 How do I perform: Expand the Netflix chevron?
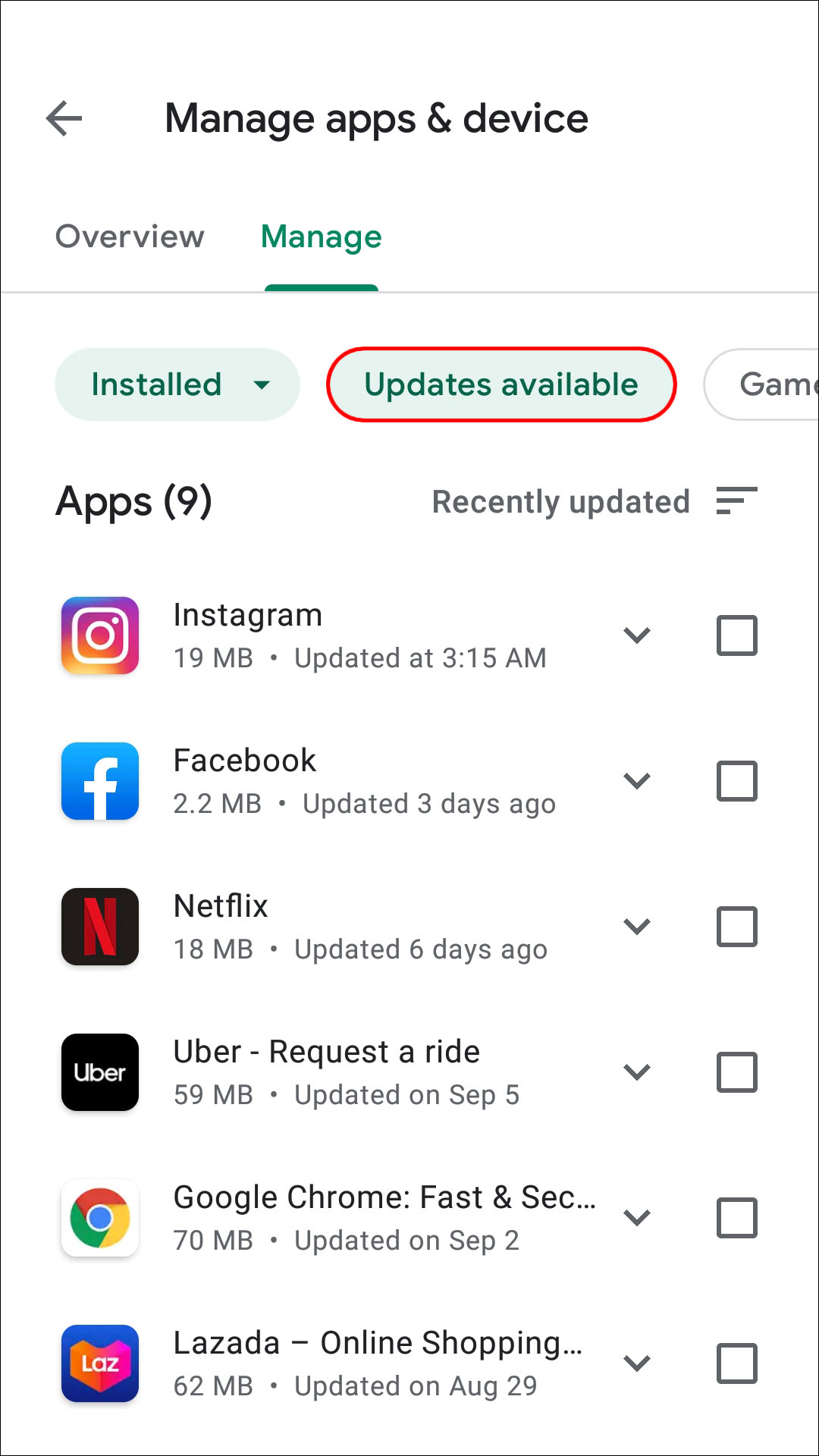coord(637,927)
